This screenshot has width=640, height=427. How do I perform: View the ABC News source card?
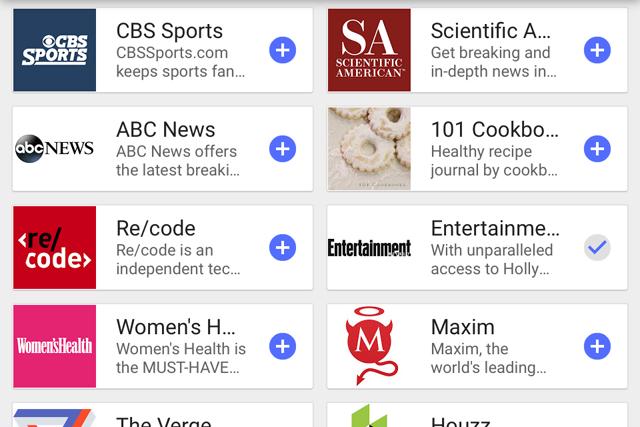[180, 149]
